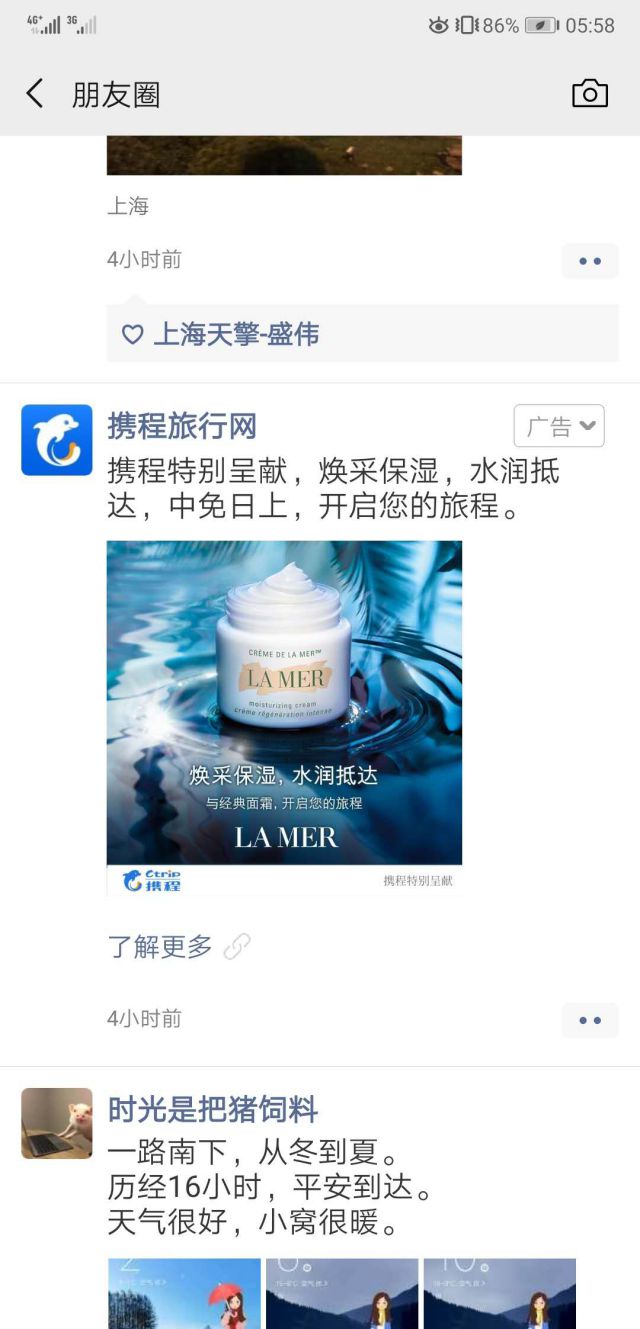Open comment menu under the 上海 post
This screenshot has height=1329, width=640.
589,261
